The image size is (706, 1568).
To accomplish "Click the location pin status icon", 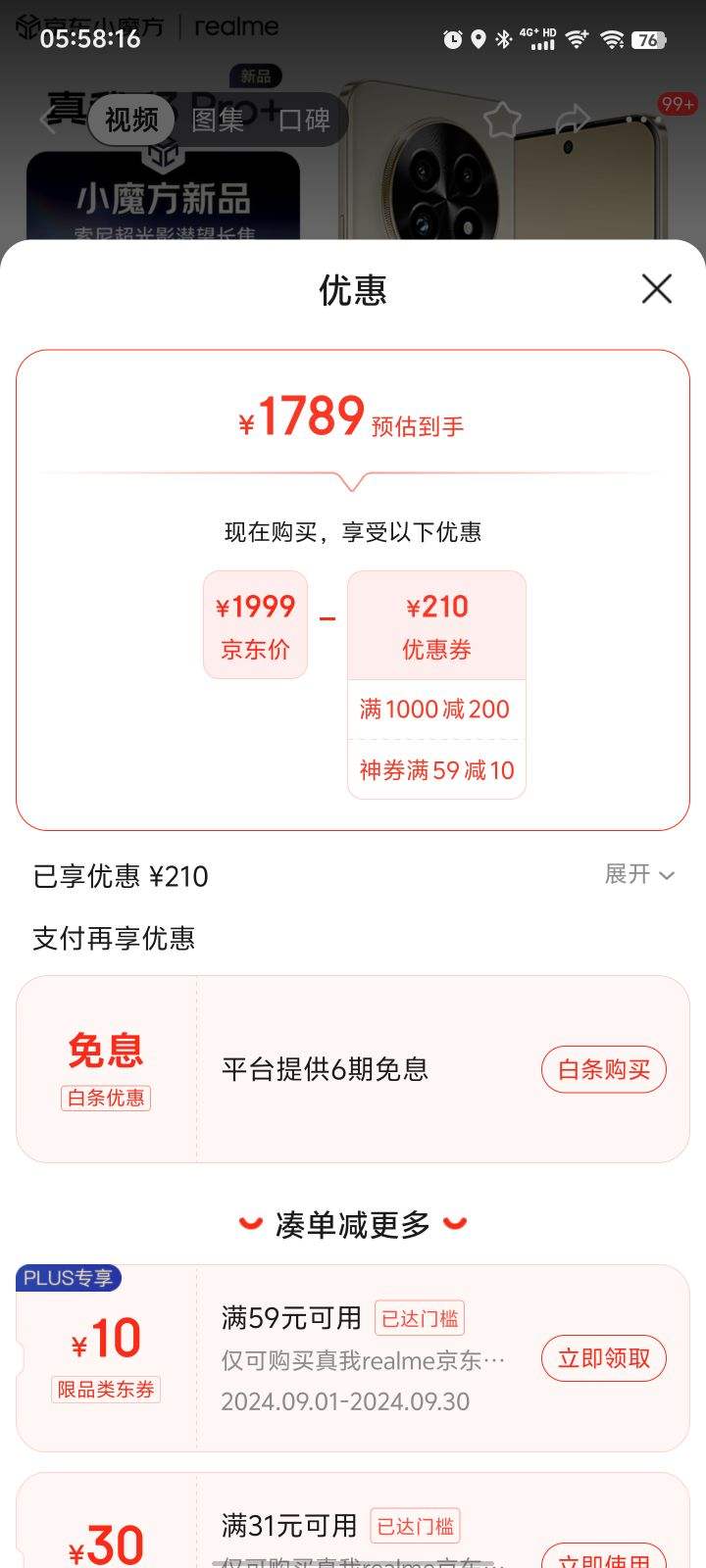I will pyautogui.click(x=477, y=39).
